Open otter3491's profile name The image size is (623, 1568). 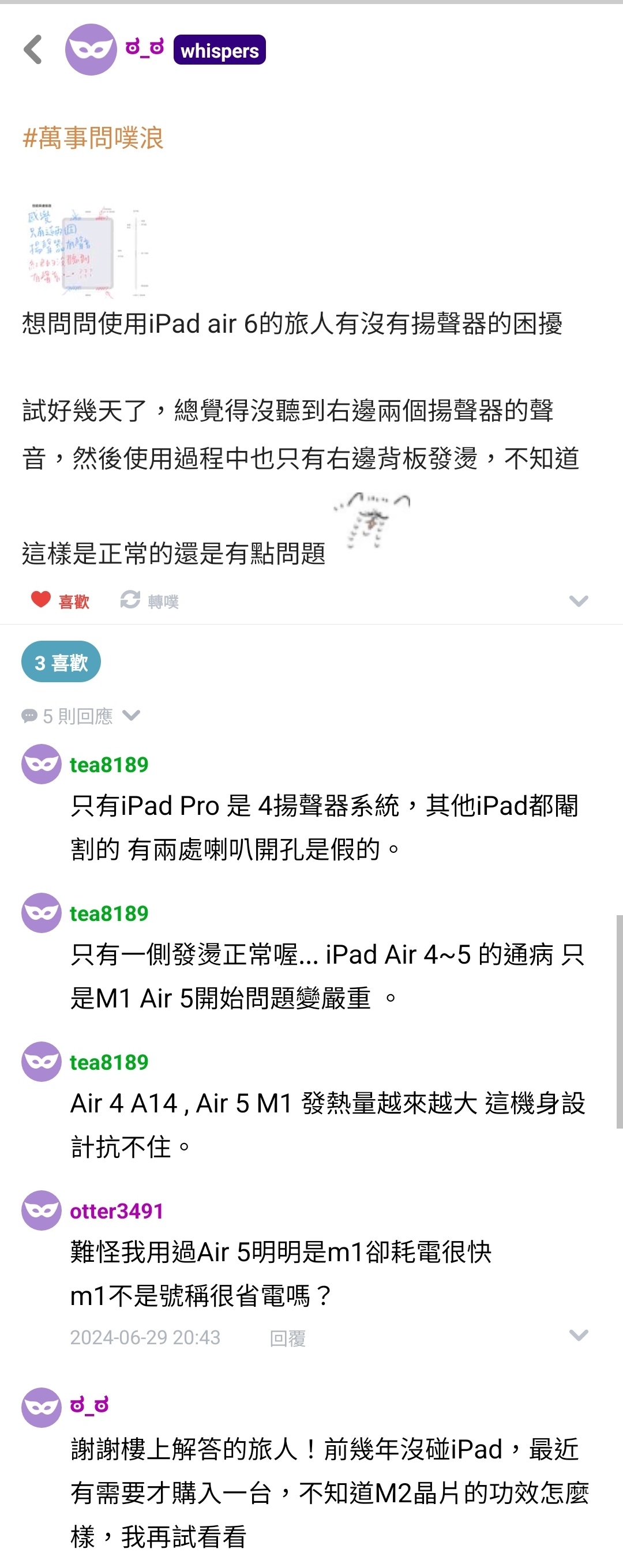coord(117,1210)
